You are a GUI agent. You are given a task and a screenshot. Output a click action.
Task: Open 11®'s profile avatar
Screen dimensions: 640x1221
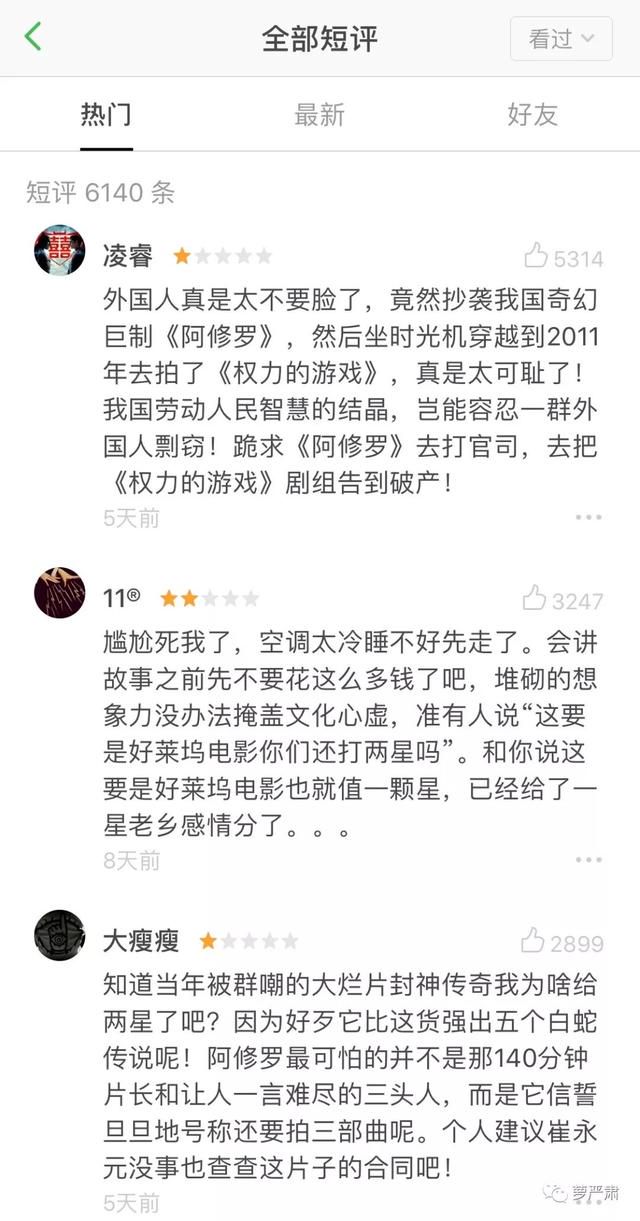click(59, 593)
